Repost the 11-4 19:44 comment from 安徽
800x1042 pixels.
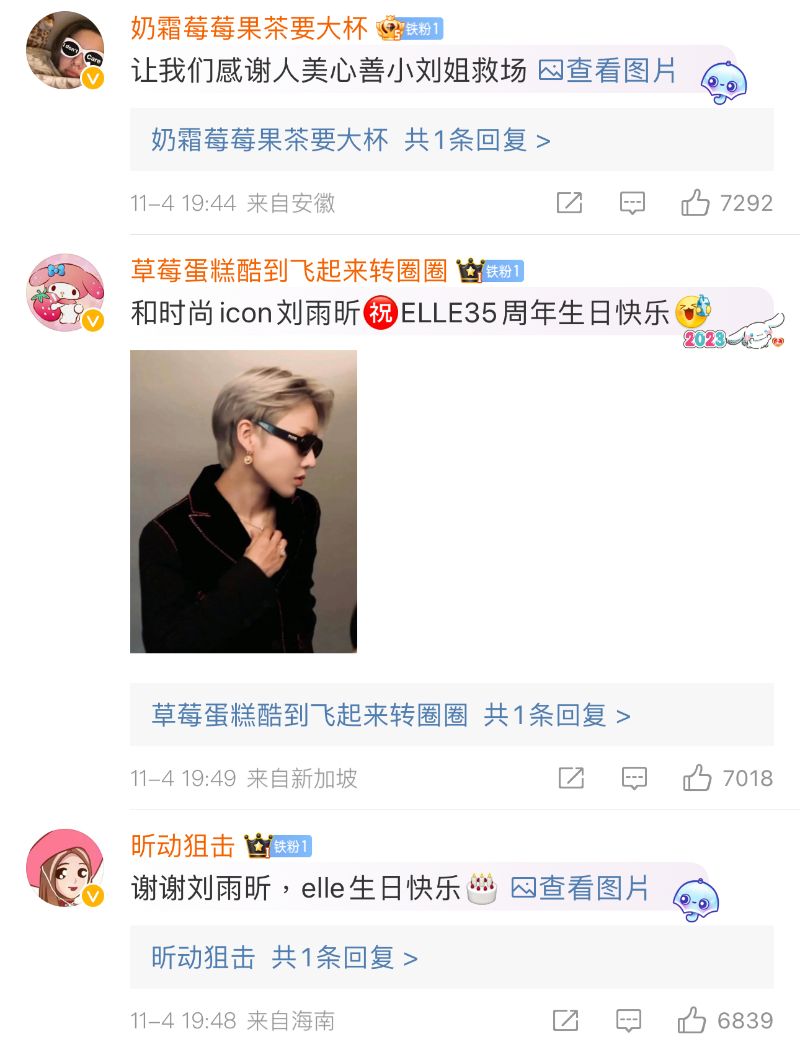pos(569,203)
